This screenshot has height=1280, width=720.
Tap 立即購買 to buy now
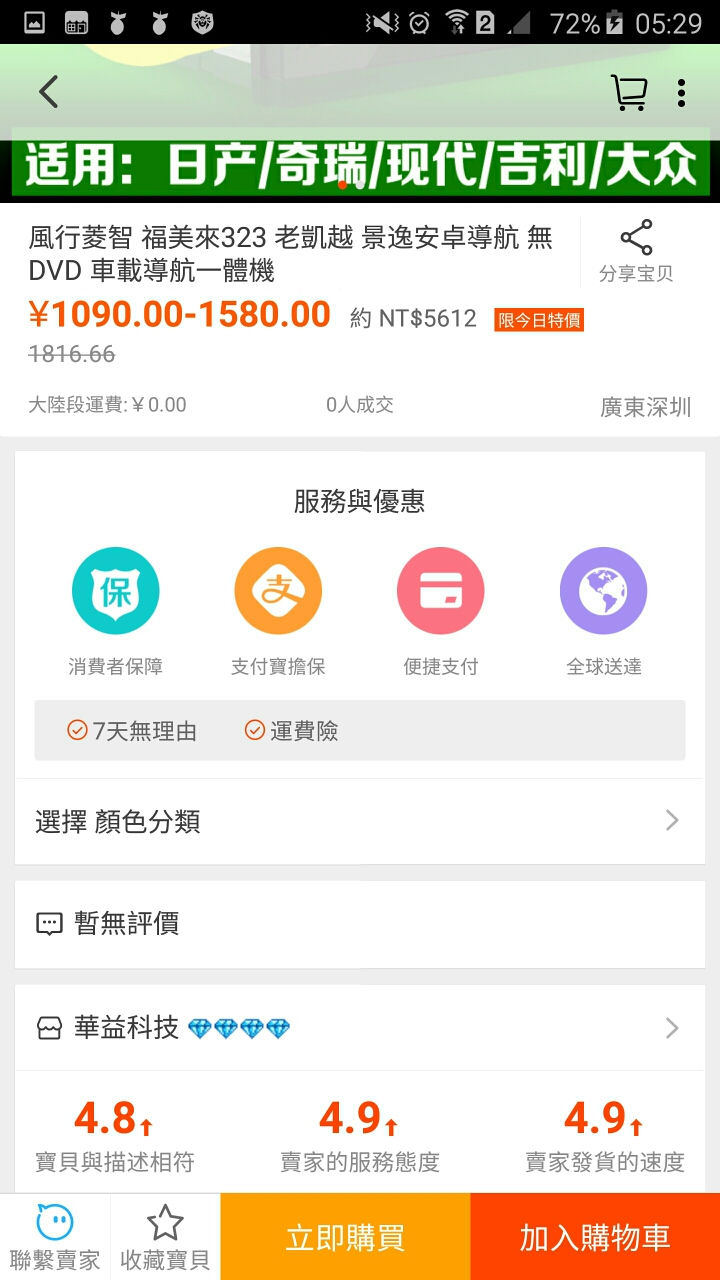345,1237
